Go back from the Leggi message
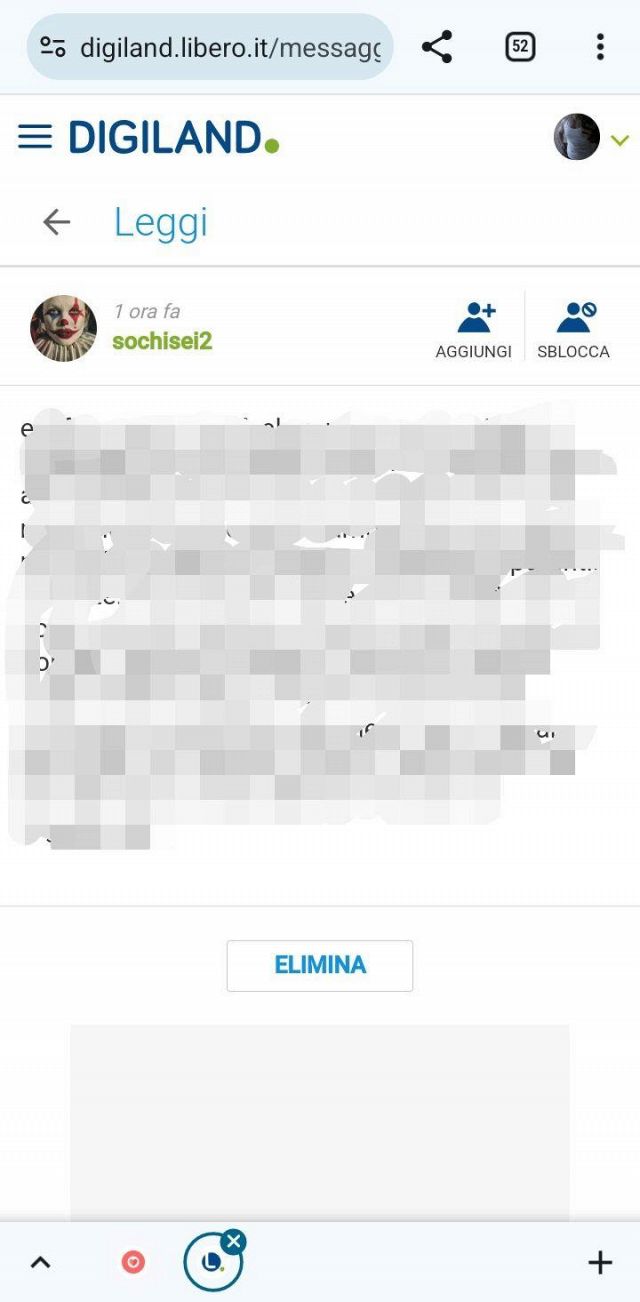The width and height of the screenshot is (640, 1302). [57, 222]
